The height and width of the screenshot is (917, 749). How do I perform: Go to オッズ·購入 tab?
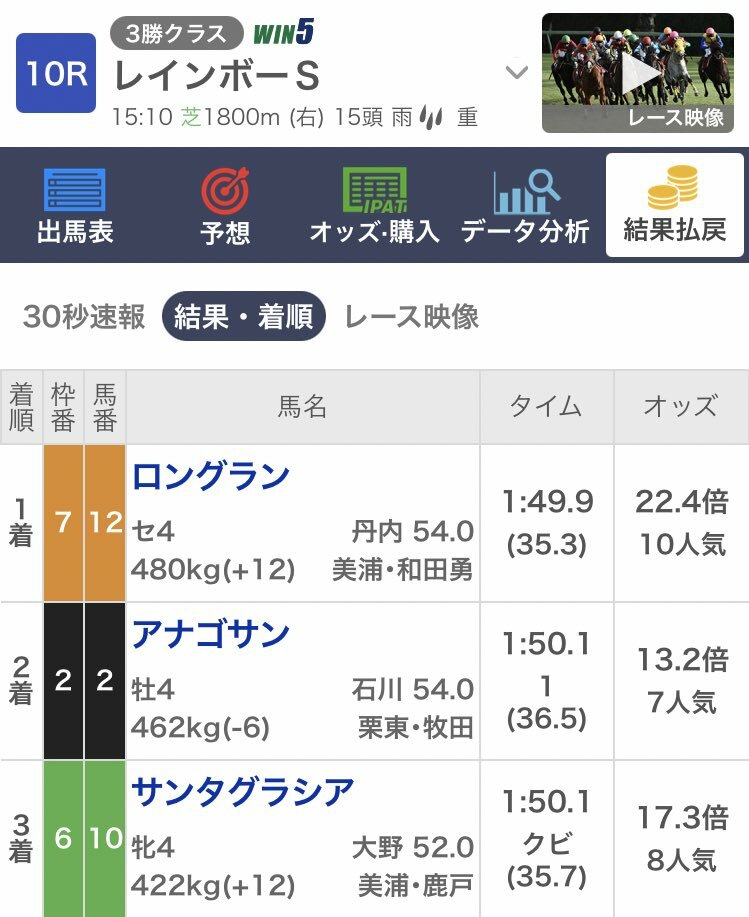pos(374,206)
